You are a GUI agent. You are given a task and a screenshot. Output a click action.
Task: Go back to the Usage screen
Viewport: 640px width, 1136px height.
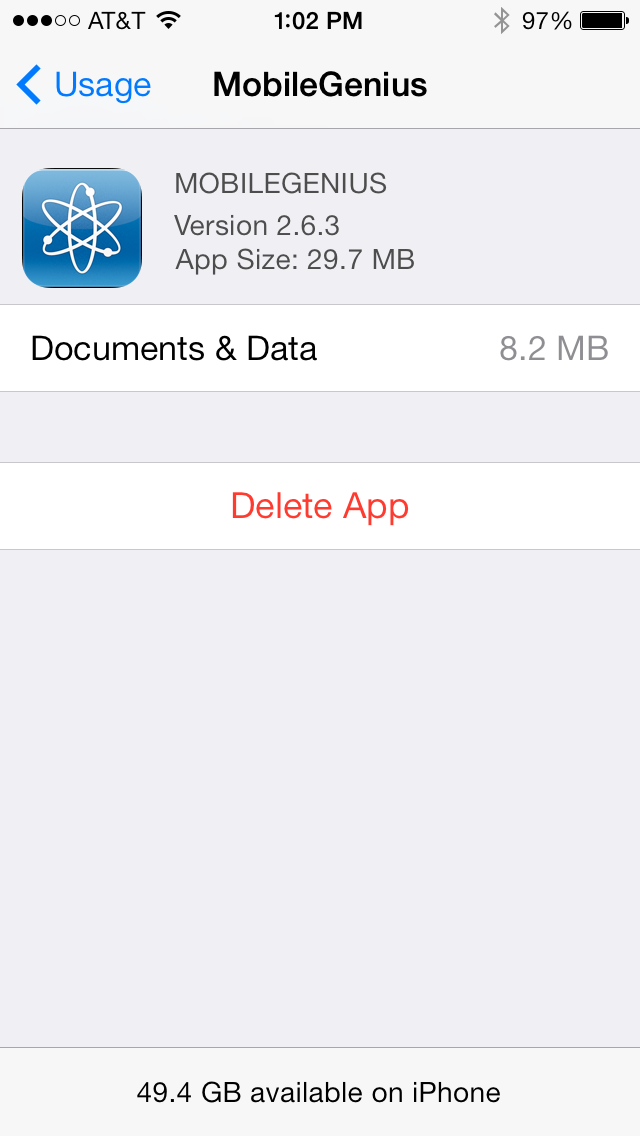pos(83,85)
